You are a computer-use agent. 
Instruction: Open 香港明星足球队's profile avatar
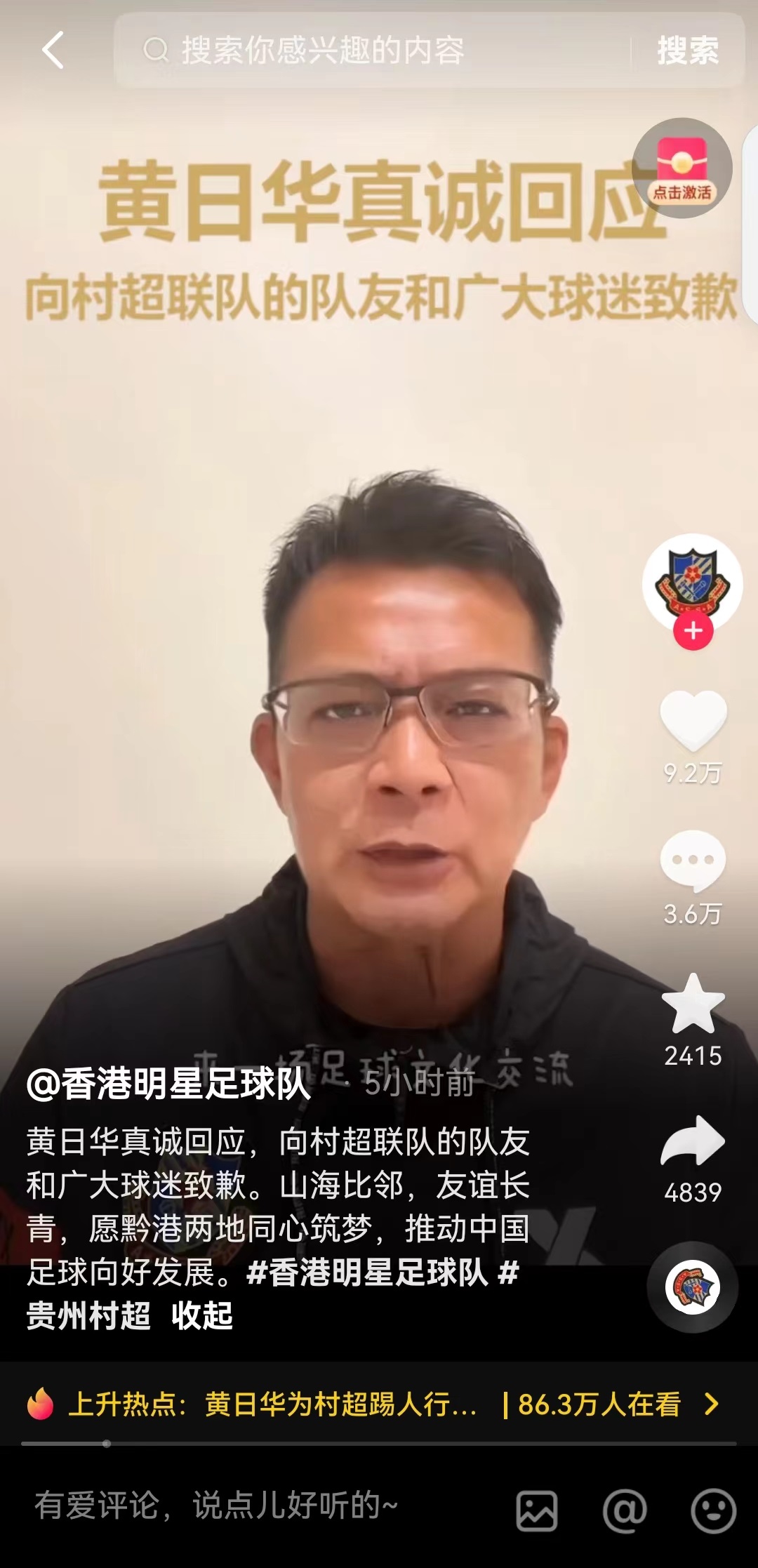(692, 582)
